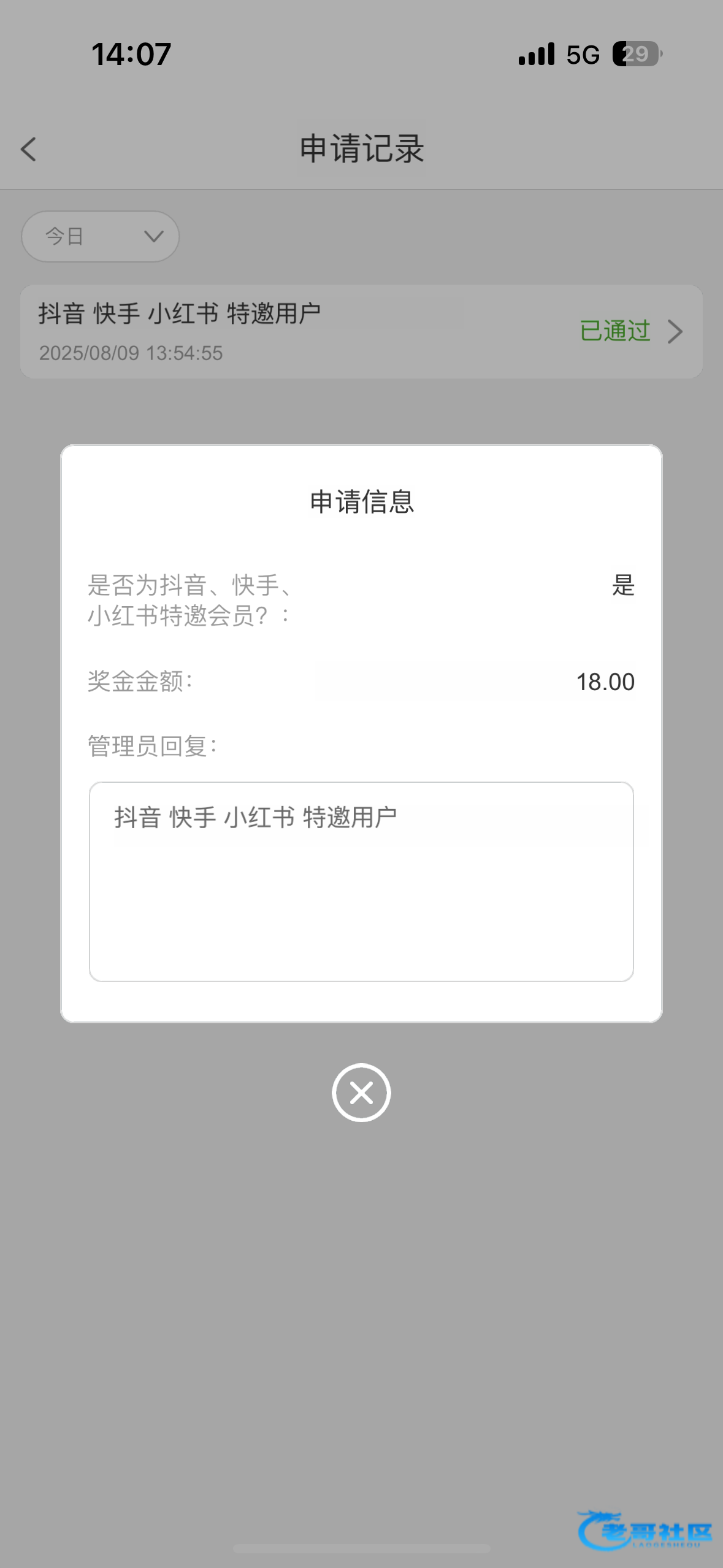
Task: Open the 已通过 application record
Action: (361, 331)
